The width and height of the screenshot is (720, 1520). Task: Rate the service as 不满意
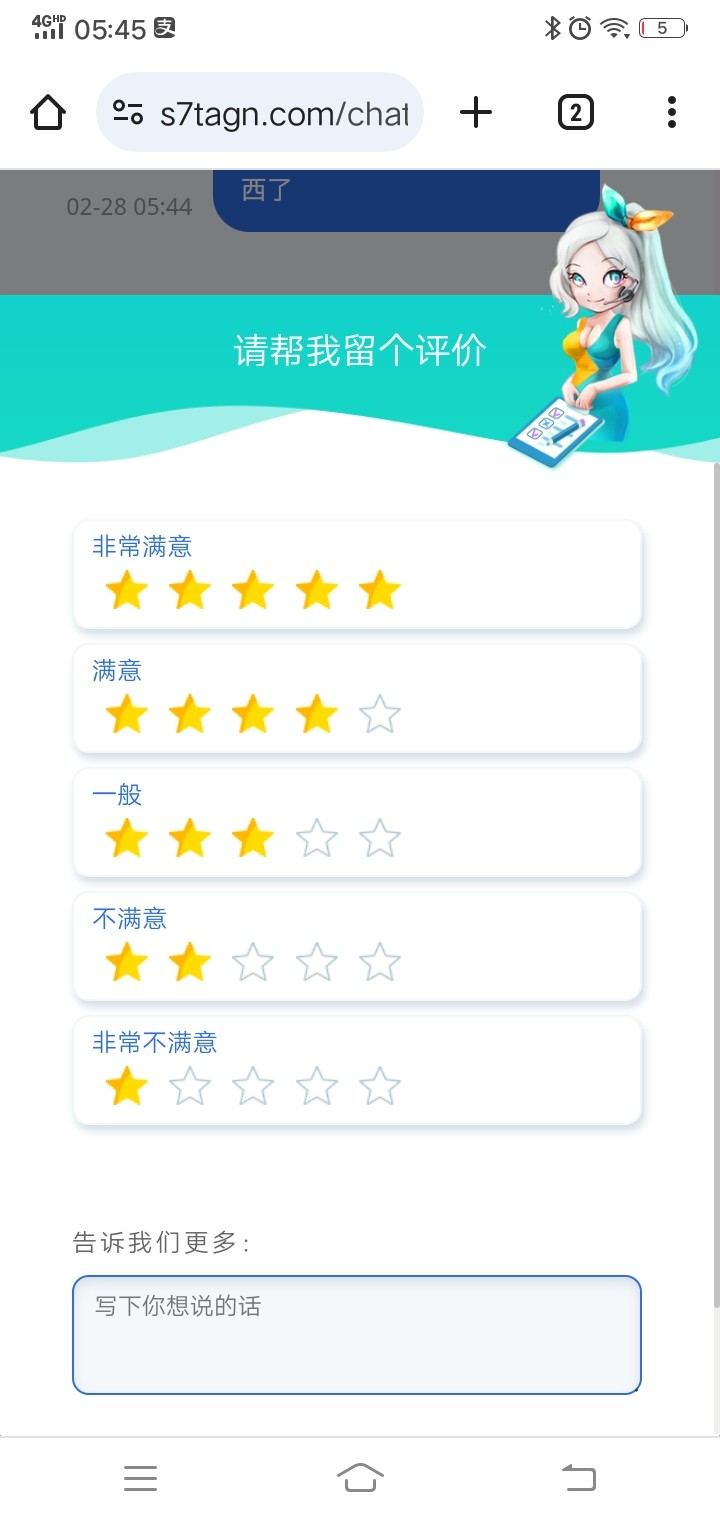click(357, 947)
